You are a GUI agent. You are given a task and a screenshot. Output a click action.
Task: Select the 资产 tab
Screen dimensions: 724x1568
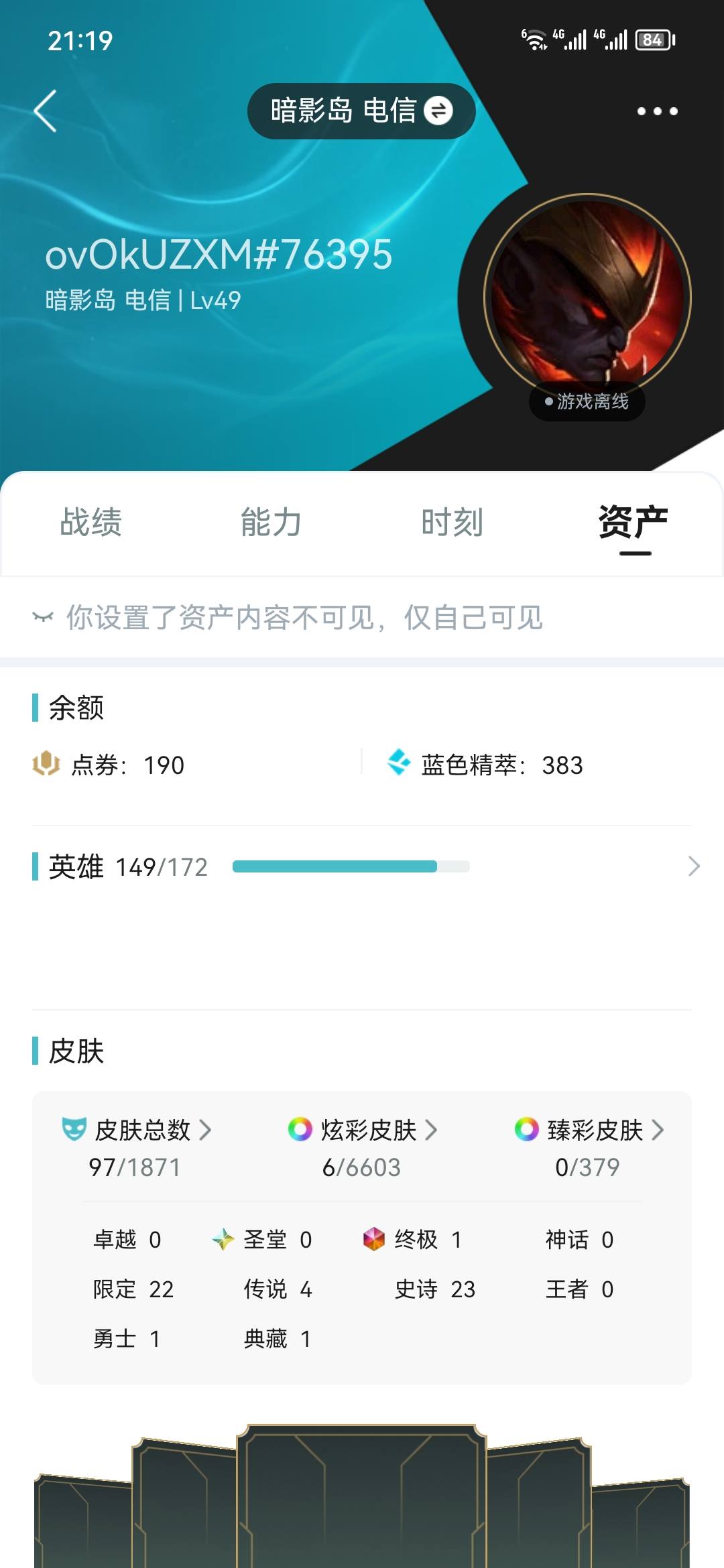point(633,523)
